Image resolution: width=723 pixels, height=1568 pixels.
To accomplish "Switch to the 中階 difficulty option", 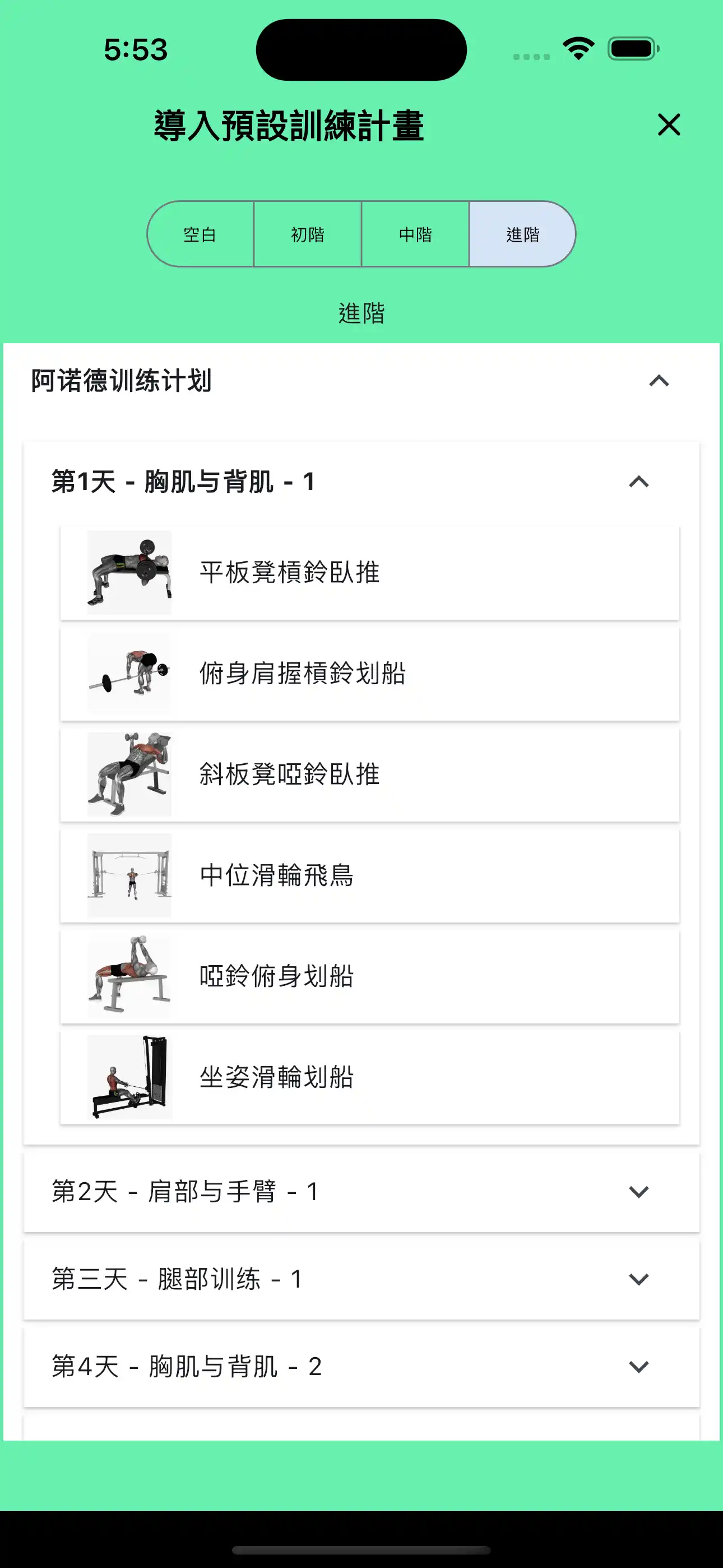I will tap(415, 234).
